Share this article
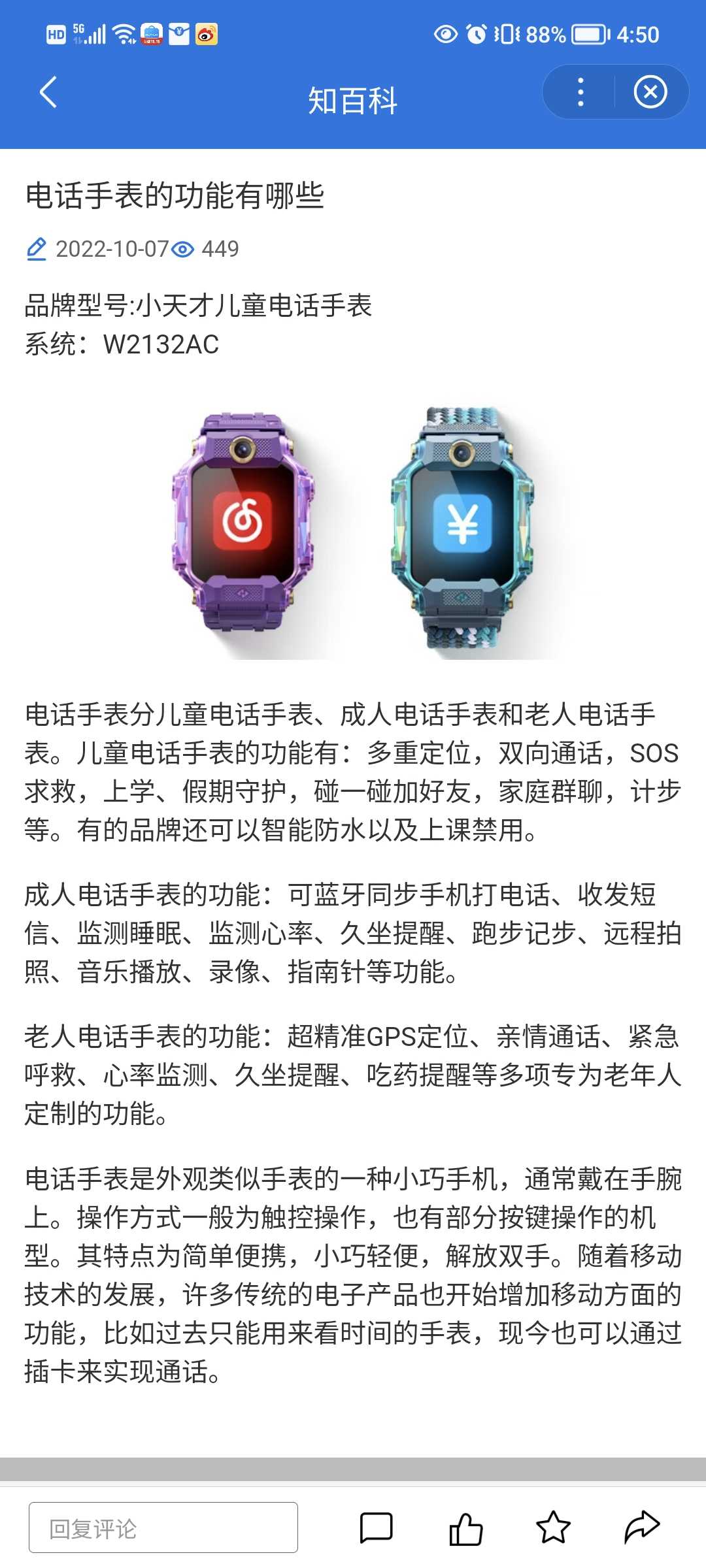The image size is (706, 1568). pyautogui.click(x=642, y=1527)
